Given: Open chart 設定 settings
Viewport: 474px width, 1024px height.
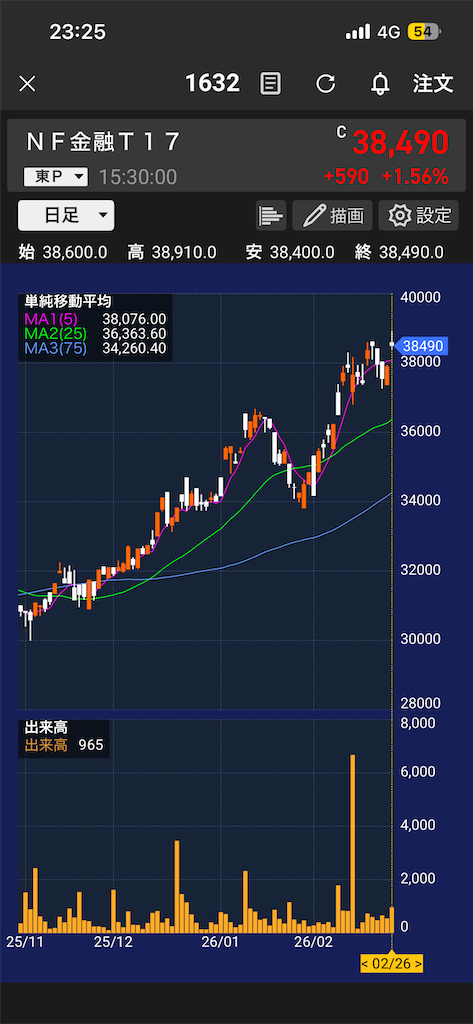Looking at the screenshot, I should coord(419,216).
